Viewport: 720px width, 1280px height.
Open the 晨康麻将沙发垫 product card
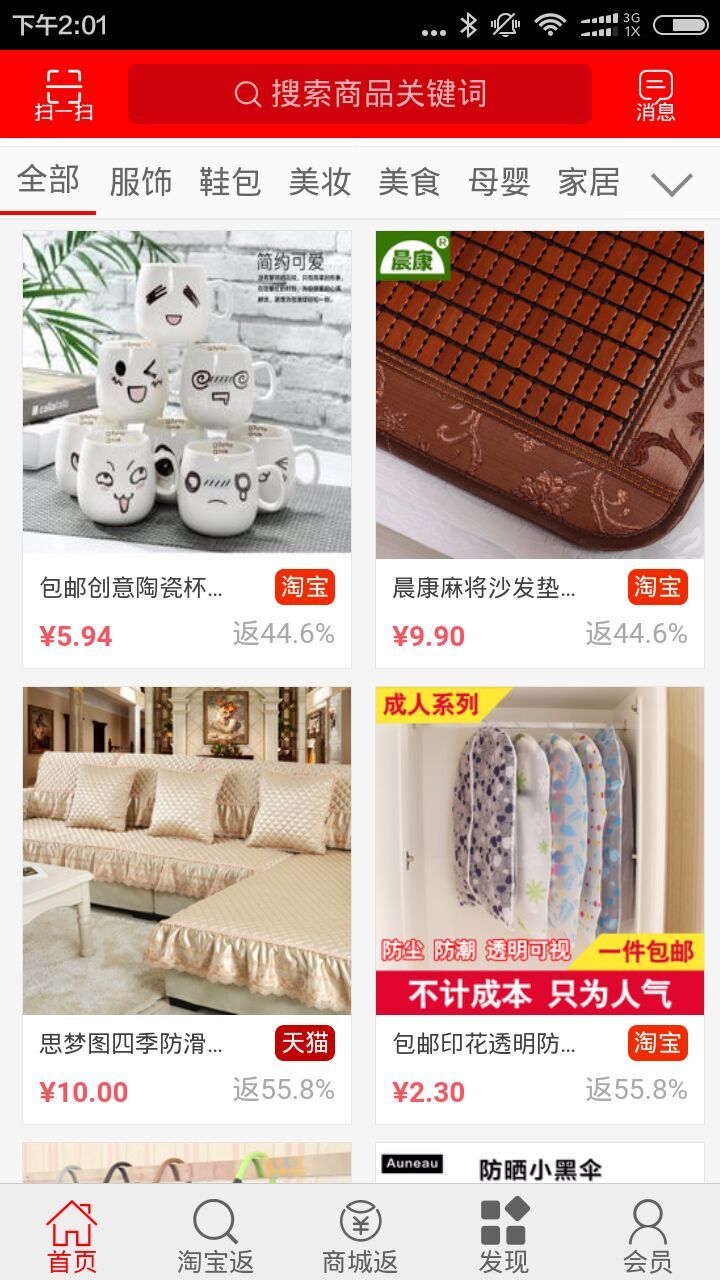(540, 448)
